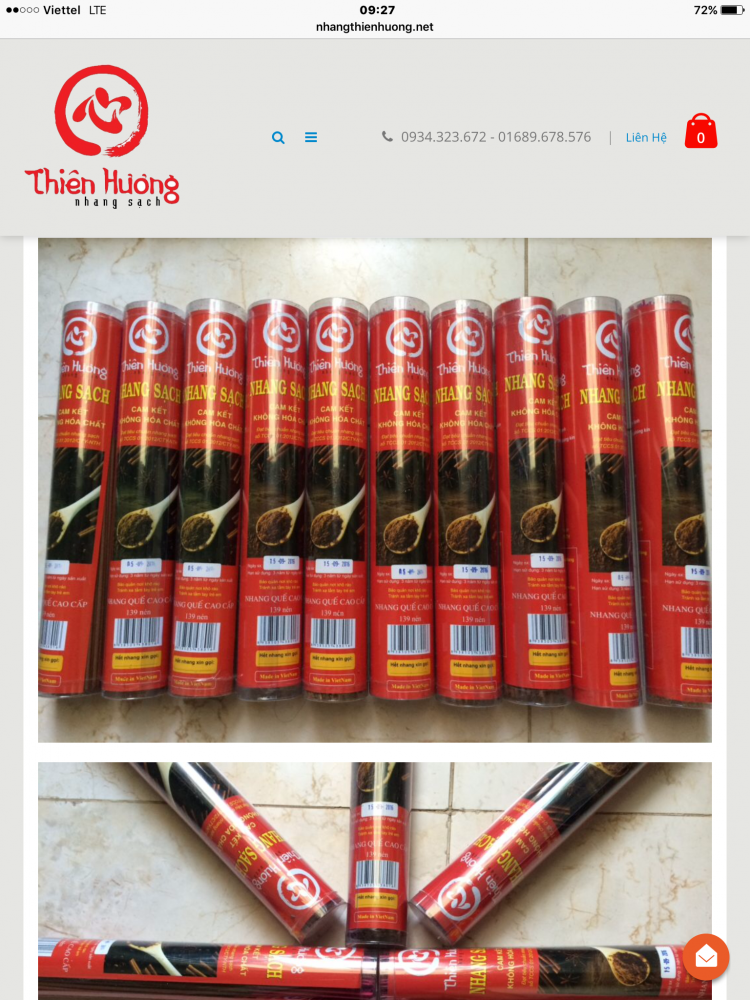Open the hamburger navigation menu
This screenshot has height=1000, width=750.
point(311,138)
